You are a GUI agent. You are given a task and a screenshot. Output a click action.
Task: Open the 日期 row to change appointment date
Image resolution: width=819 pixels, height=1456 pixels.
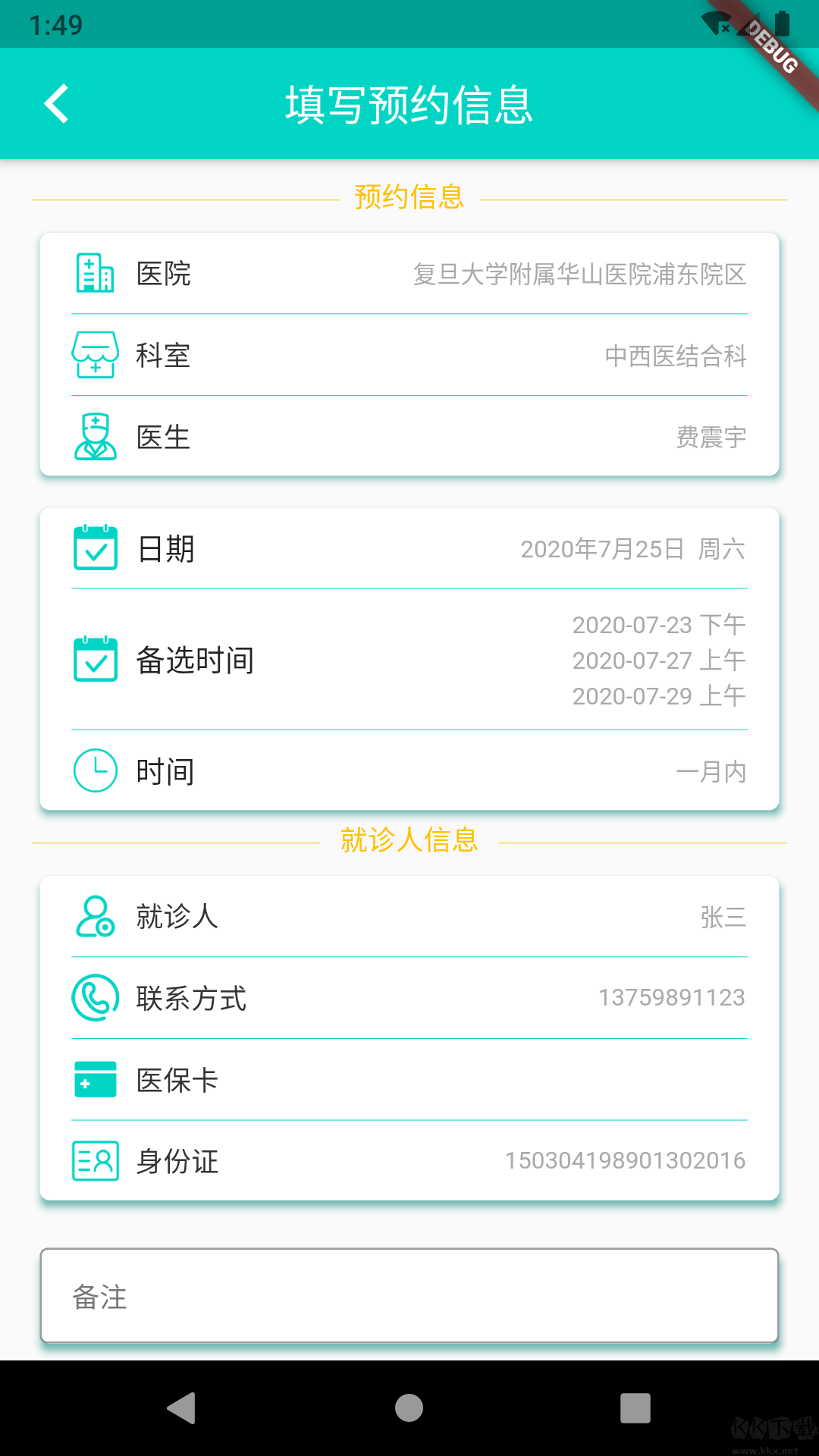click(x=409, y=548)
